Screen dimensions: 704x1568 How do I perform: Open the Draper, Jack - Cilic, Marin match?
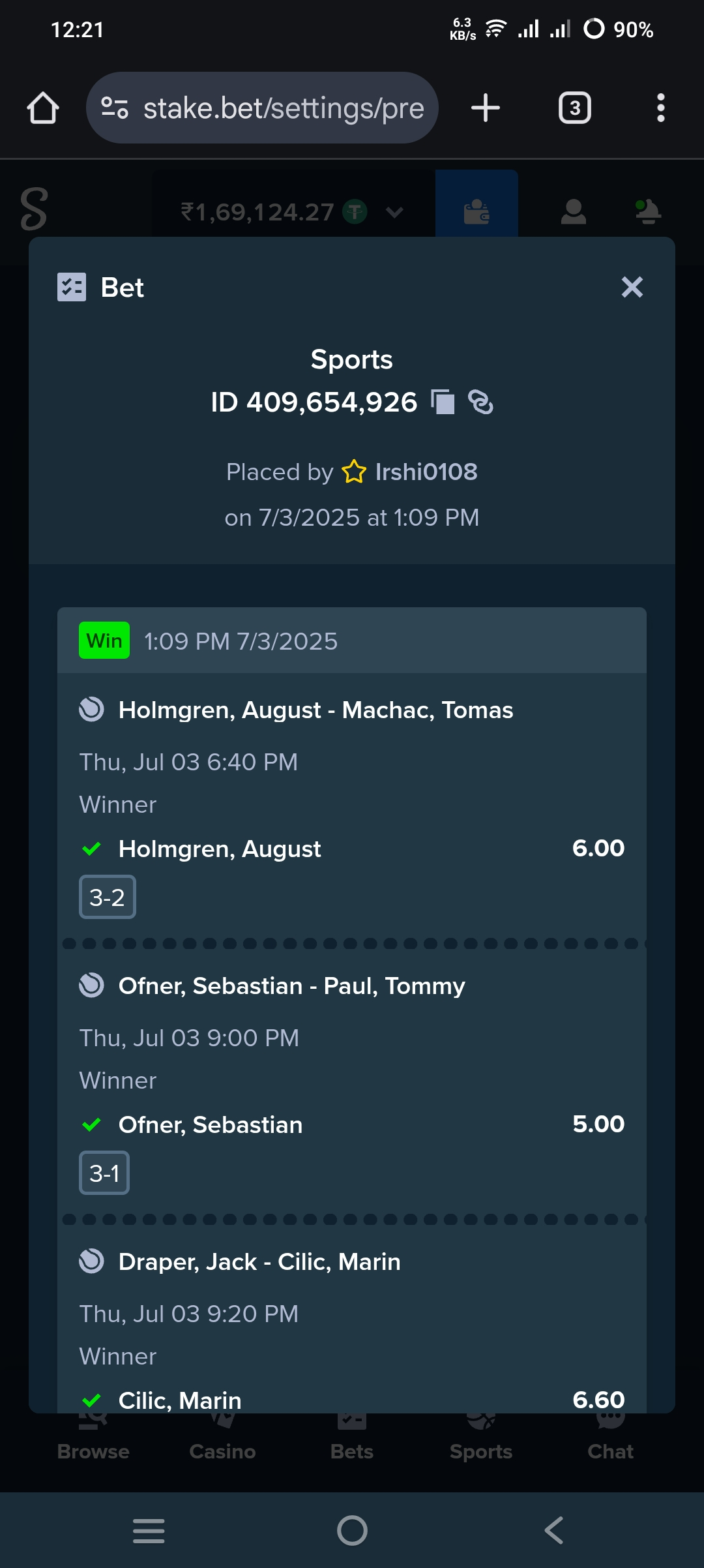tap(259, 1261)
